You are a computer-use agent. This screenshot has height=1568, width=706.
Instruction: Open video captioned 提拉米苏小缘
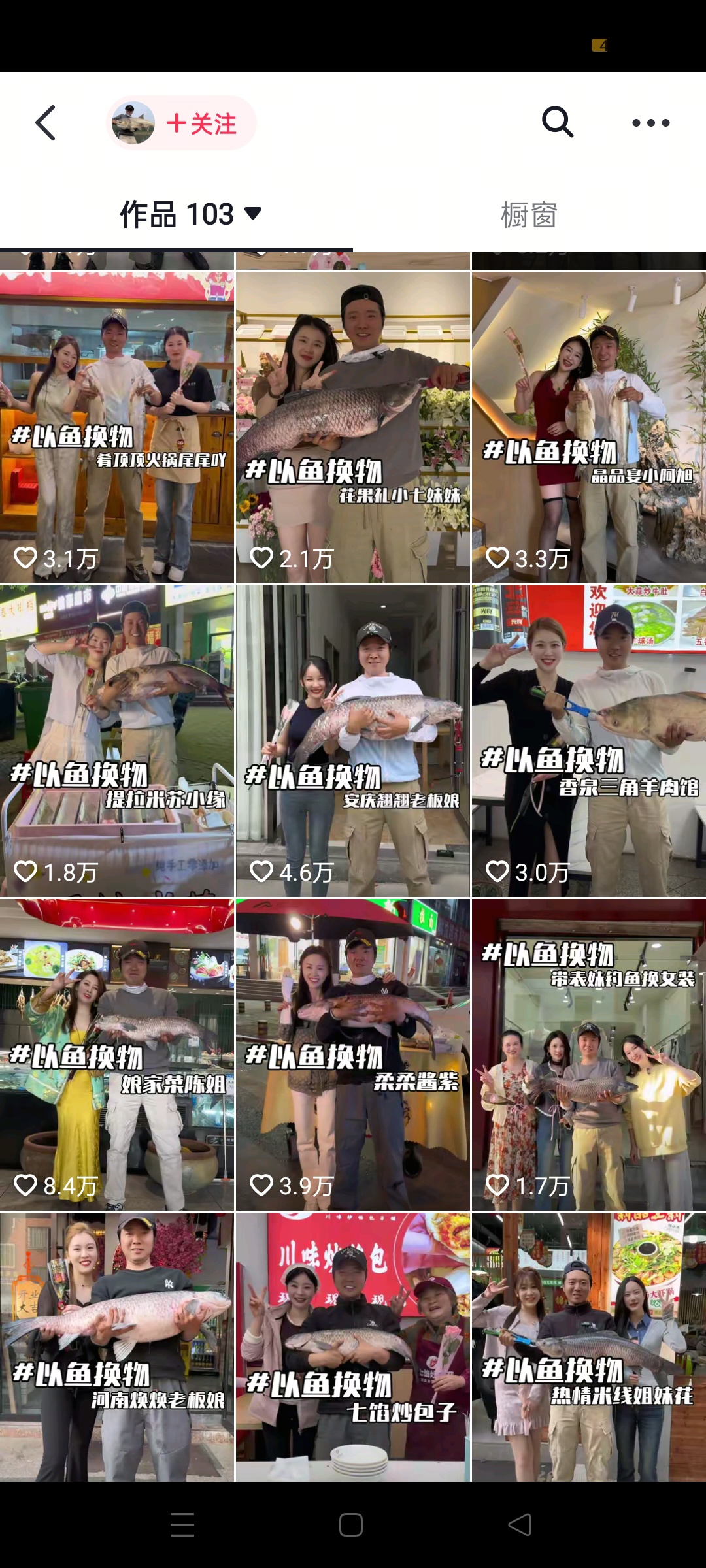[x=117, y=741]
